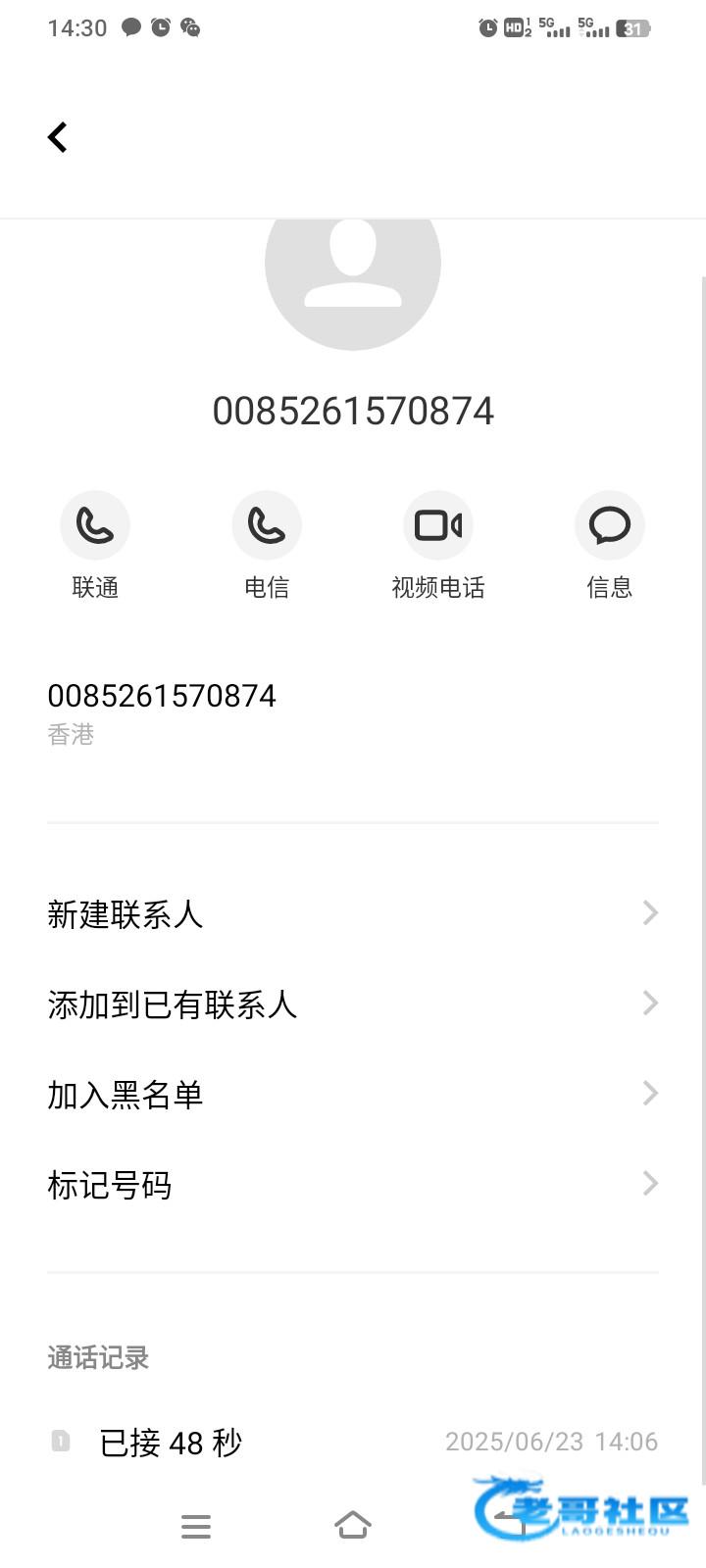Open 新建联系人 to create a contact
The image size is (706, 1568).
353,914
